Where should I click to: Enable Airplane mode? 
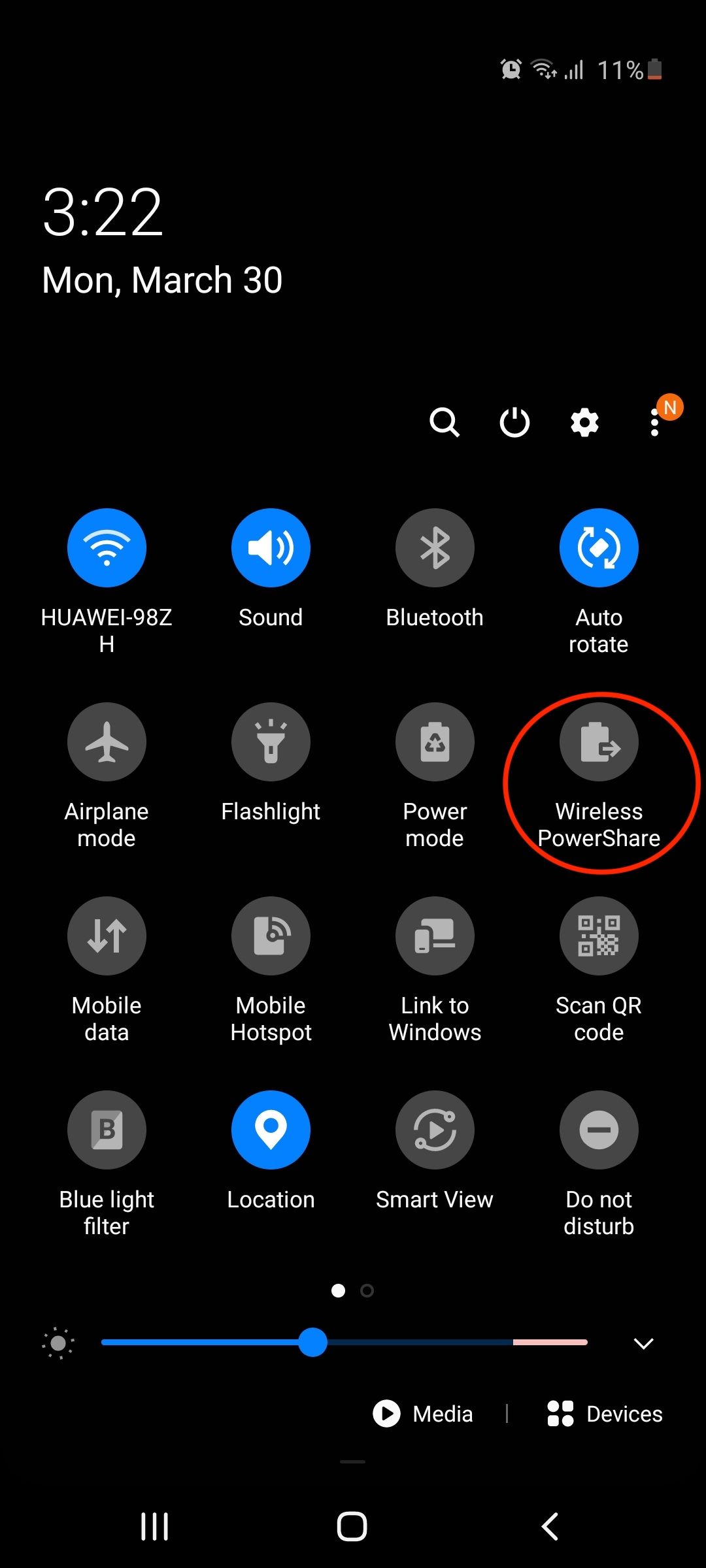[107, 742]
